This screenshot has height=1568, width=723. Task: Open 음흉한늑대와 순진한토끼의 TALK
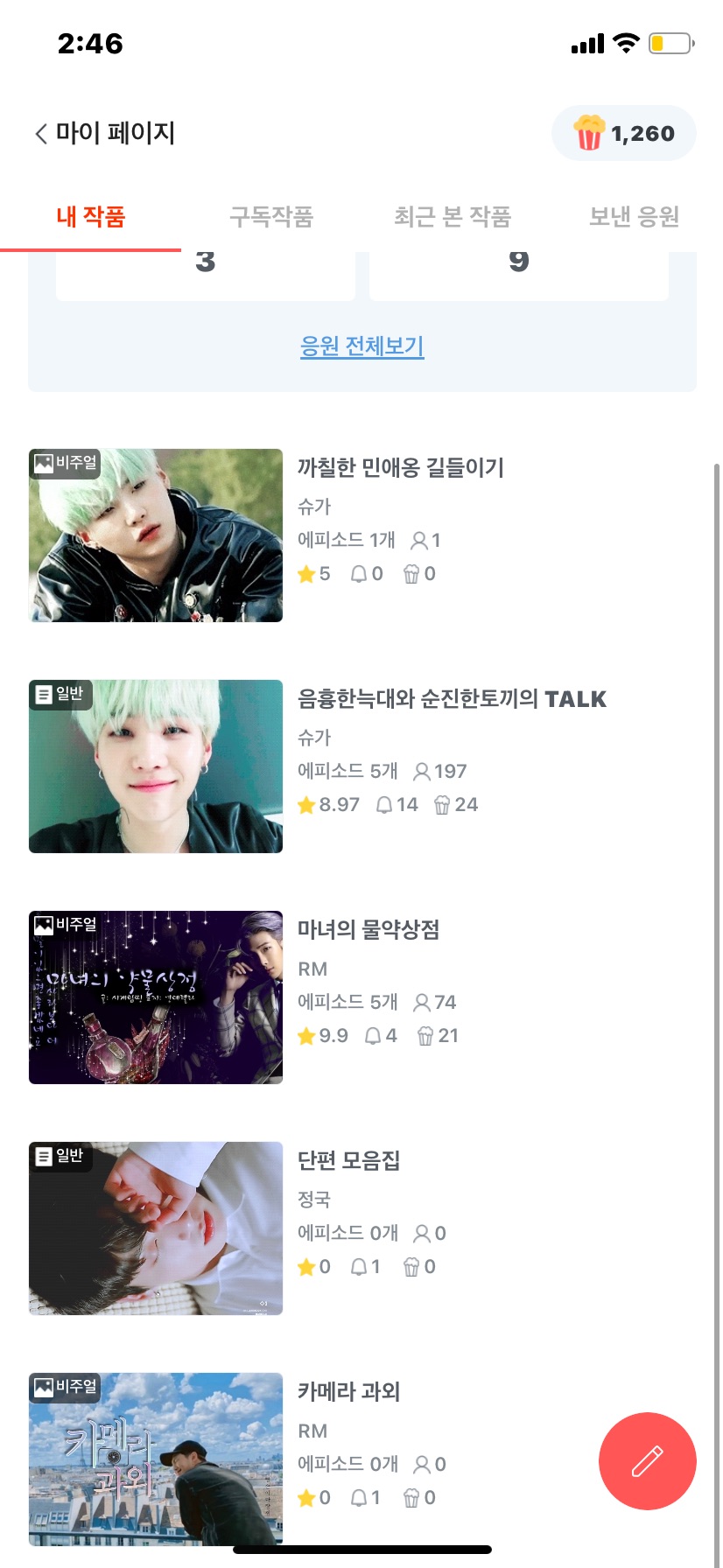coord(452,699)
